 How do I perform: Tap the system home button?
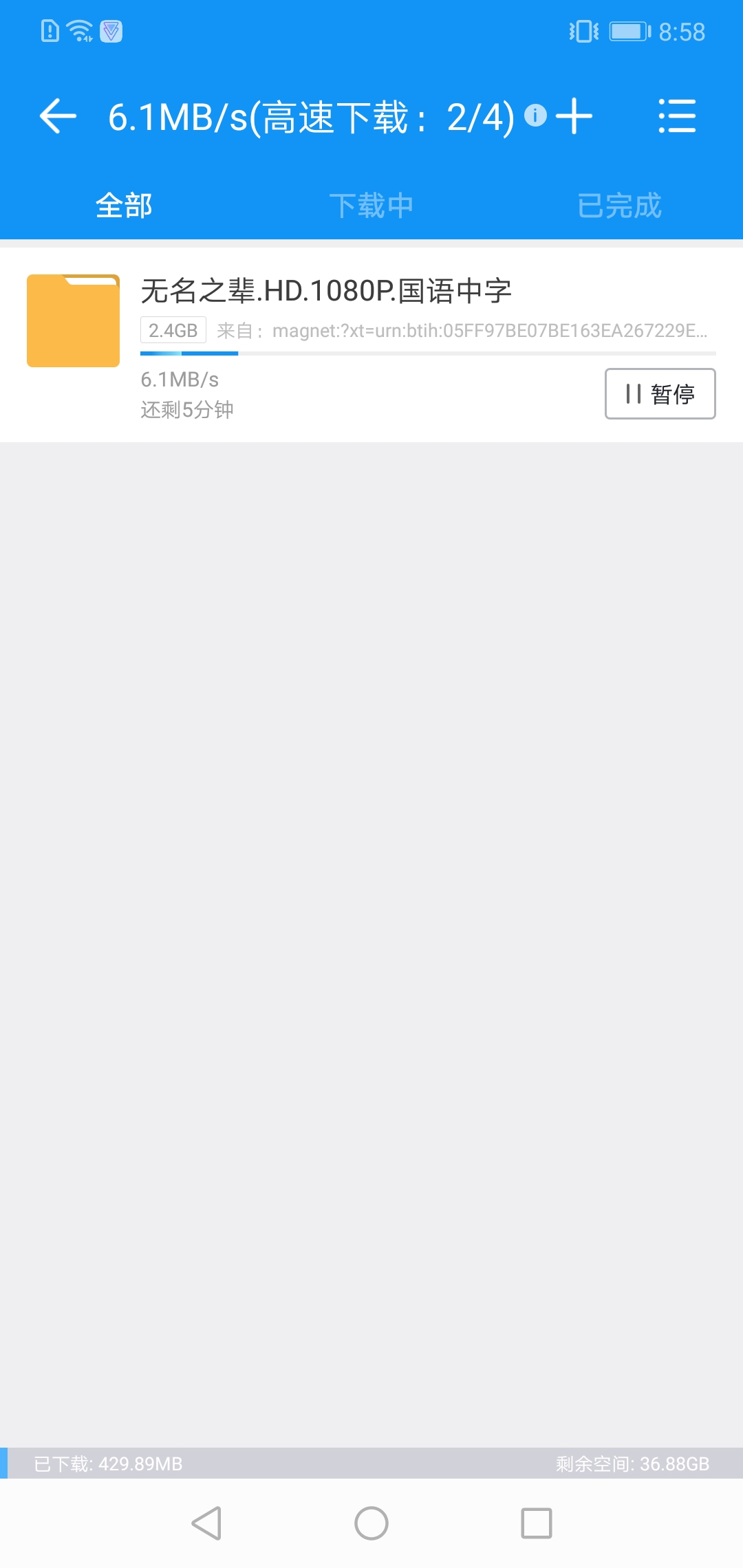point(371,1523)
